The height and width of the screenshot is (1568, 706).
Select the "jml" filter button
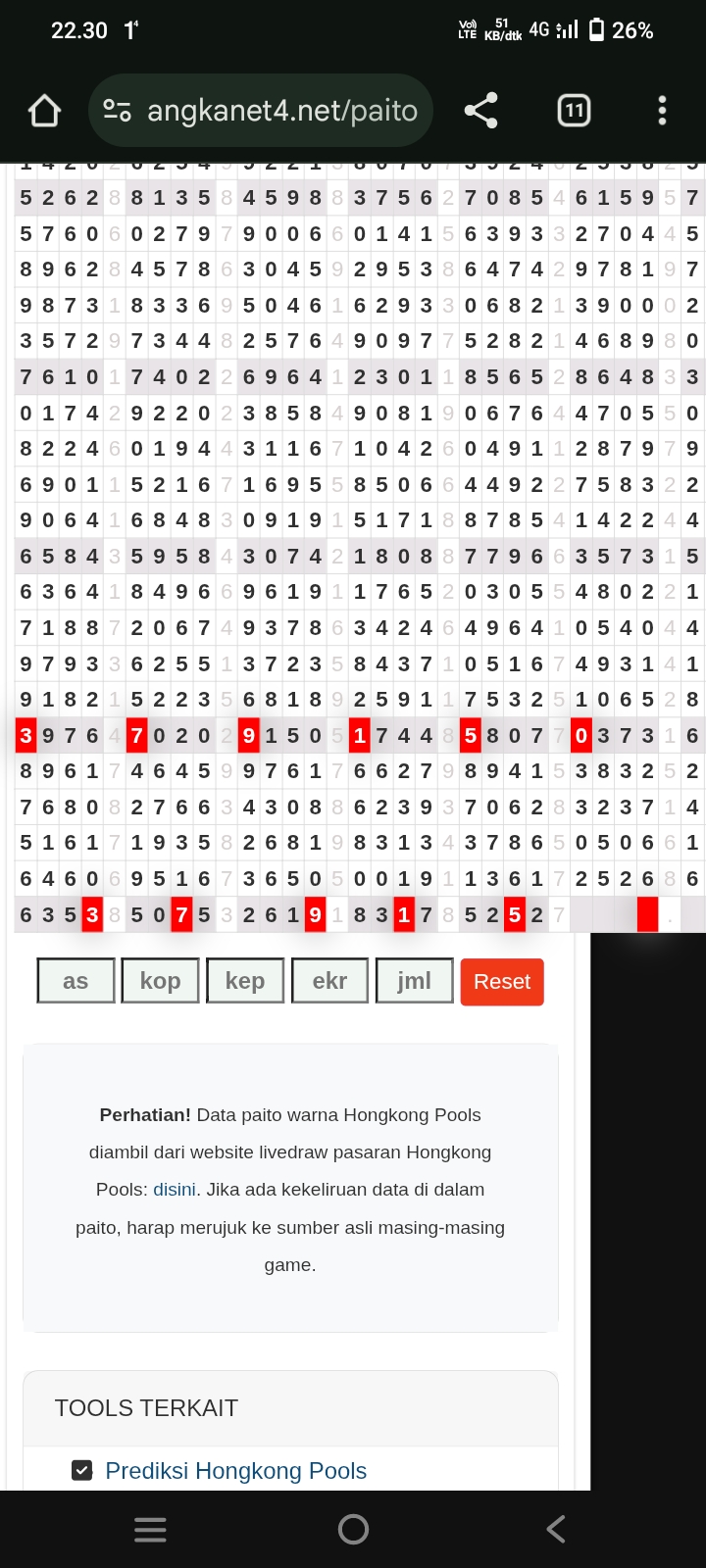coord(415,981)
